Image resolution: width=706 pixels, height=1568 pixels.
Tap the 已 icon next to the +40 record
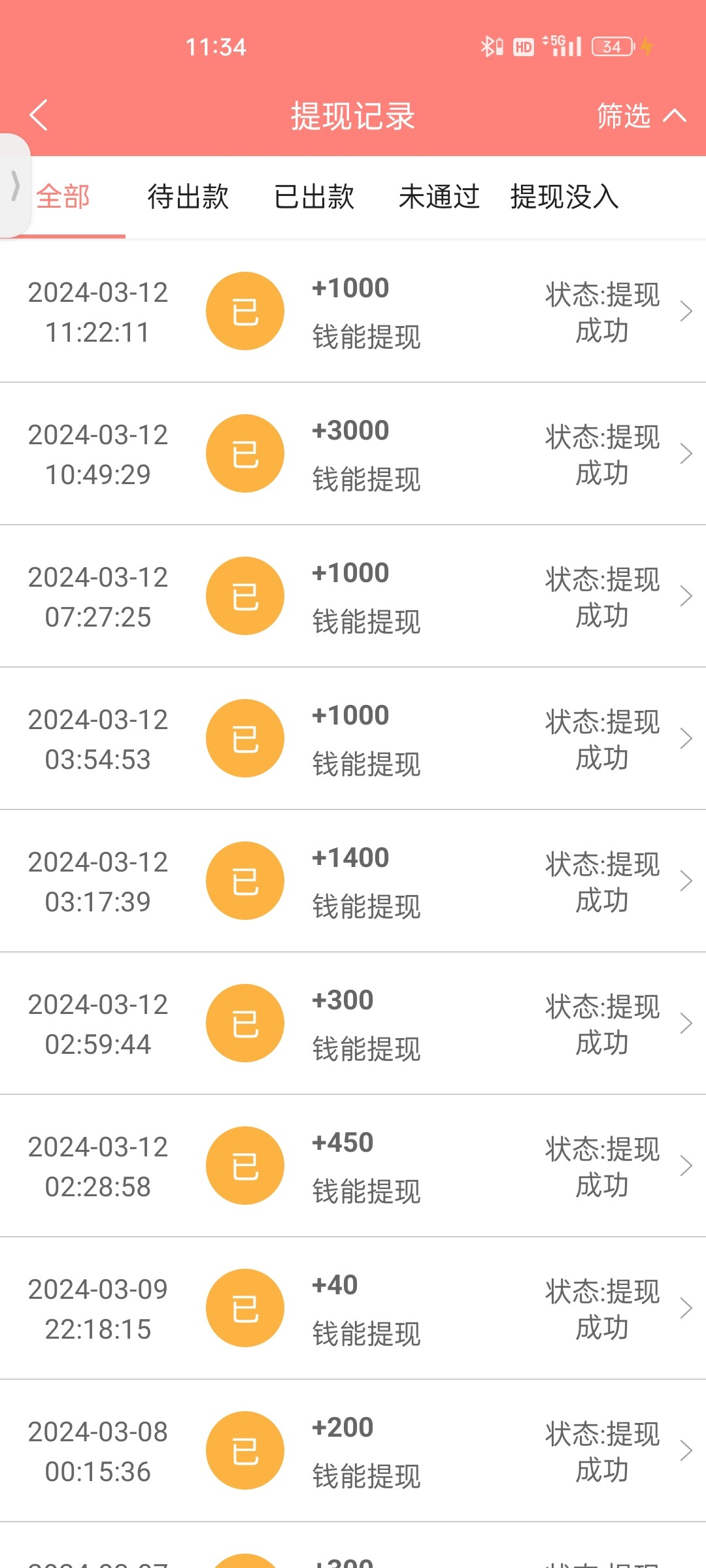tap(244, 1308)
